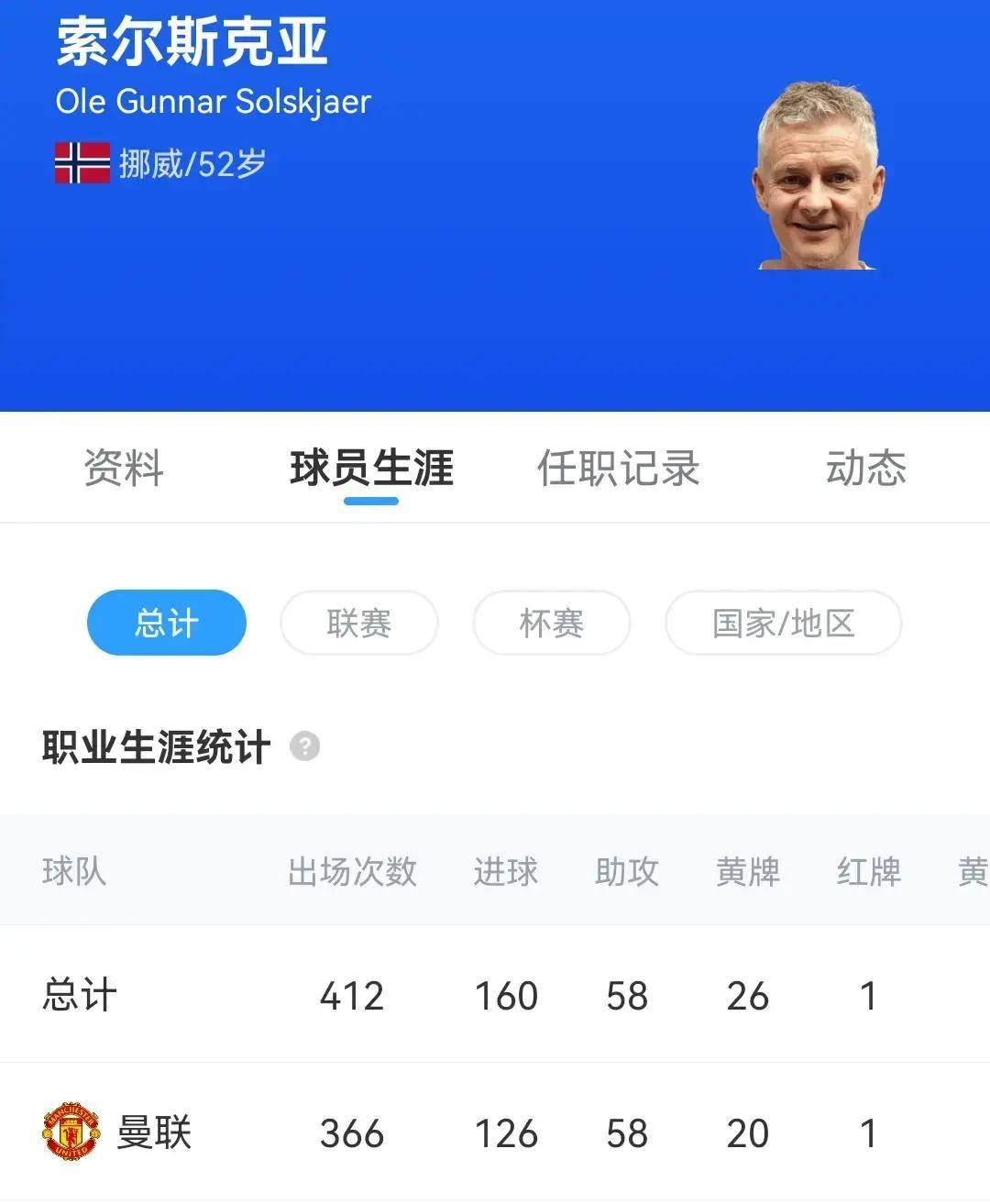Open the help icon beside 职业生涯统计
This screenshot has width=990, height=1204.
coord(303,749)
